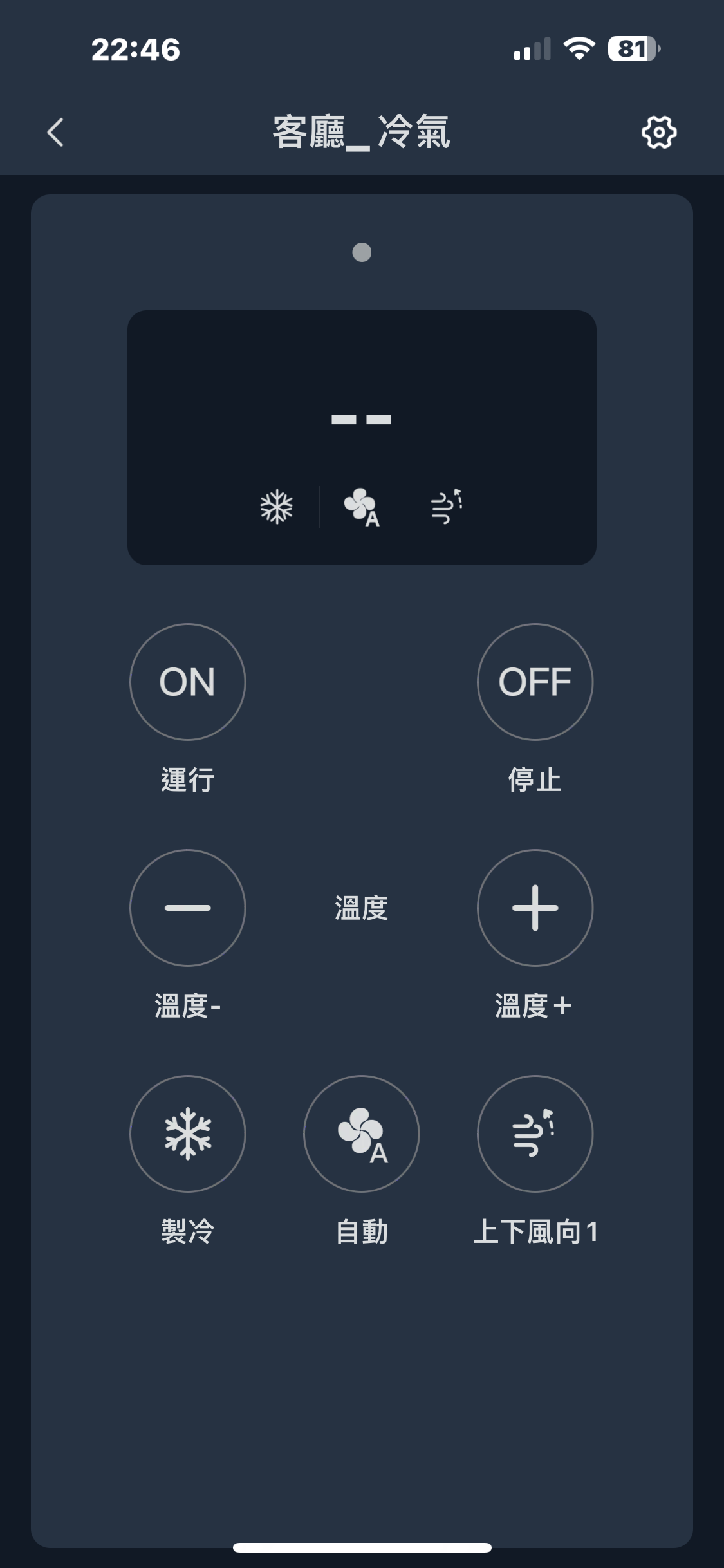Lower the temperature with the minus button
The width and height of the screenshot is (724, 1568).
[x=187, y=908]
